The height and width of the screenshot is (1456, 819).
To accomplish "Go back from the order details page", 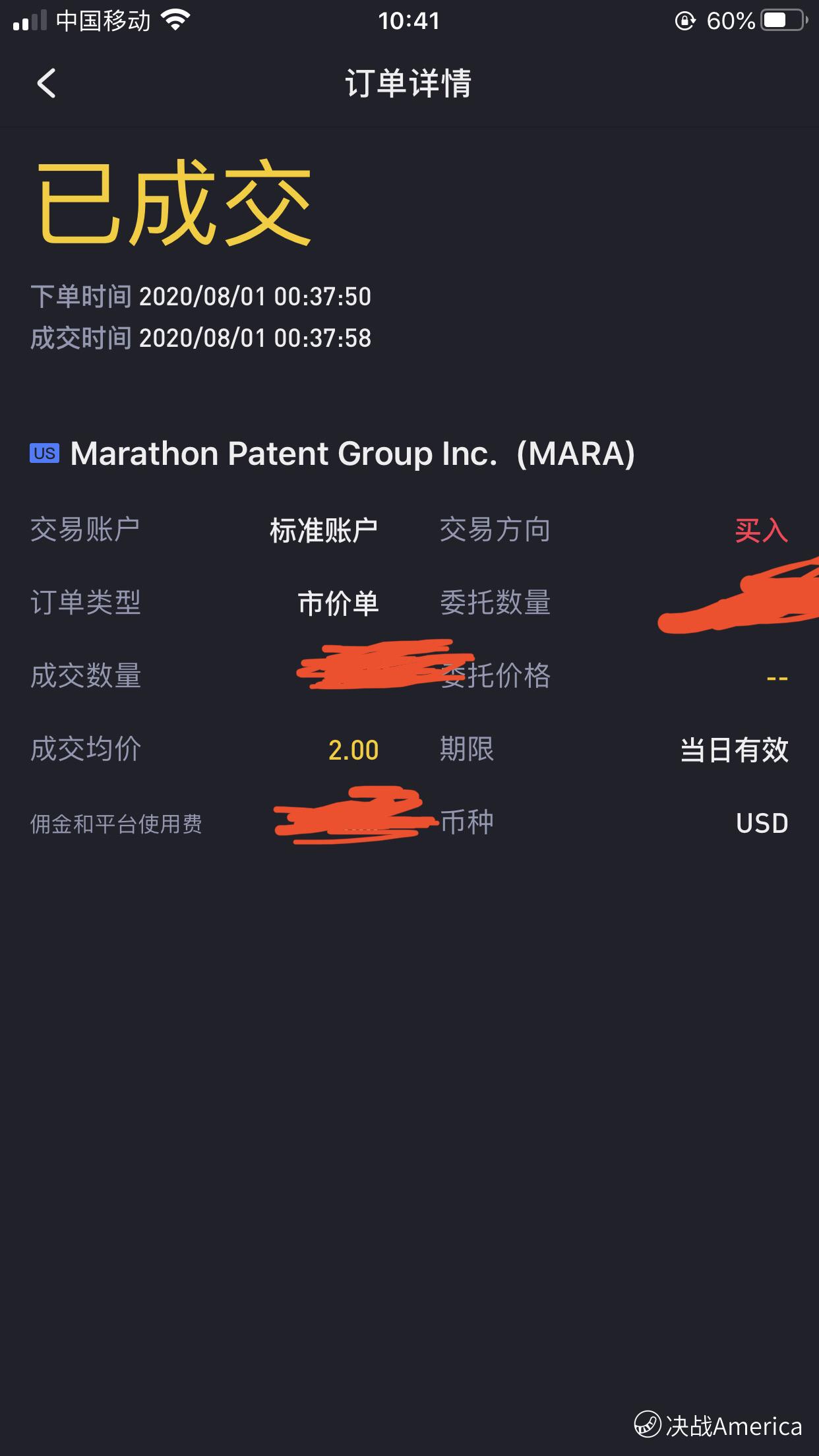I will (46, 84).
